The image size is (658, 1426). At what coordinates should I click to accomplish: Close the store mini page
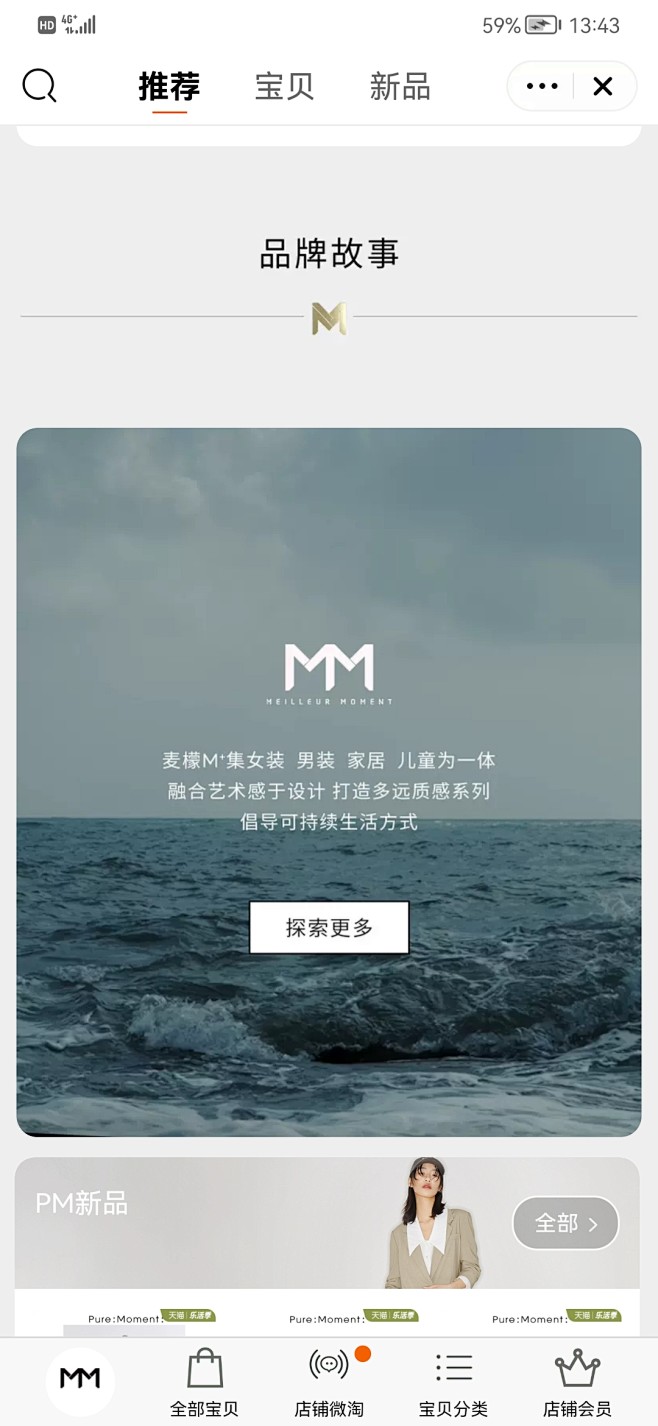603,87
